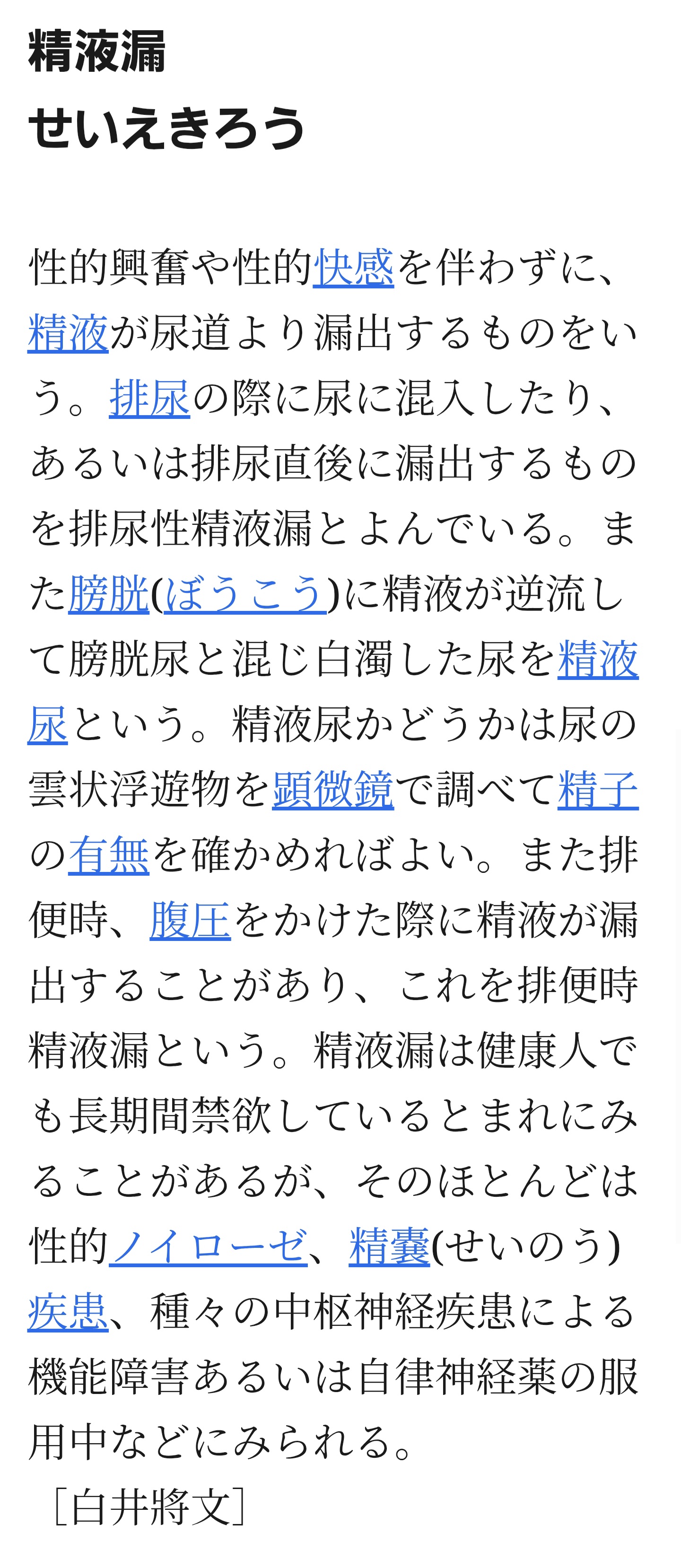Open the 精液 link before が尿道より

pyautogui.click(x=68, y=333)
